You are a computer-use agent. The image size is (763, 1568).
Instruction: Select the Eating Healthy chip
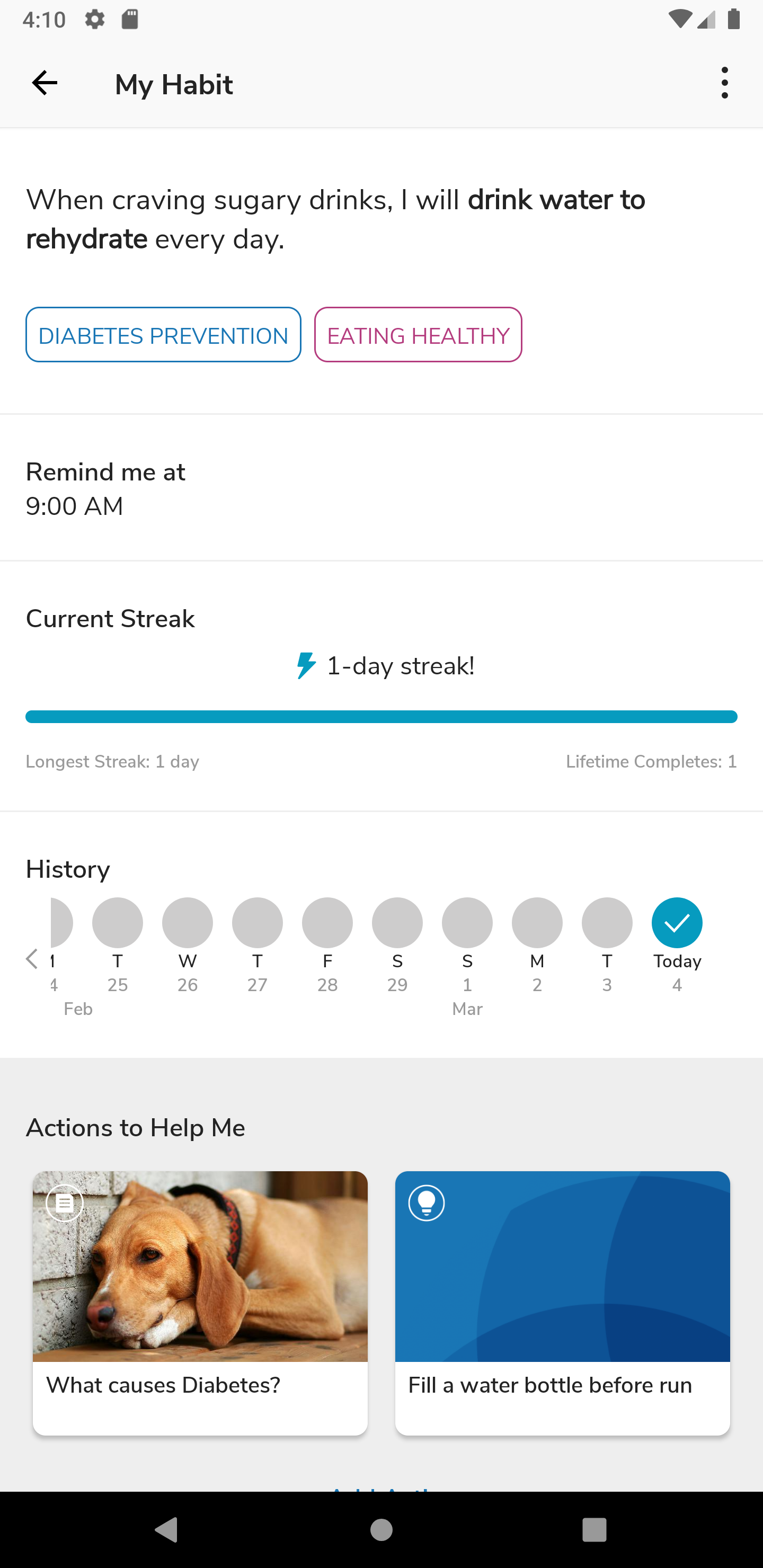(x=418, y=335)
